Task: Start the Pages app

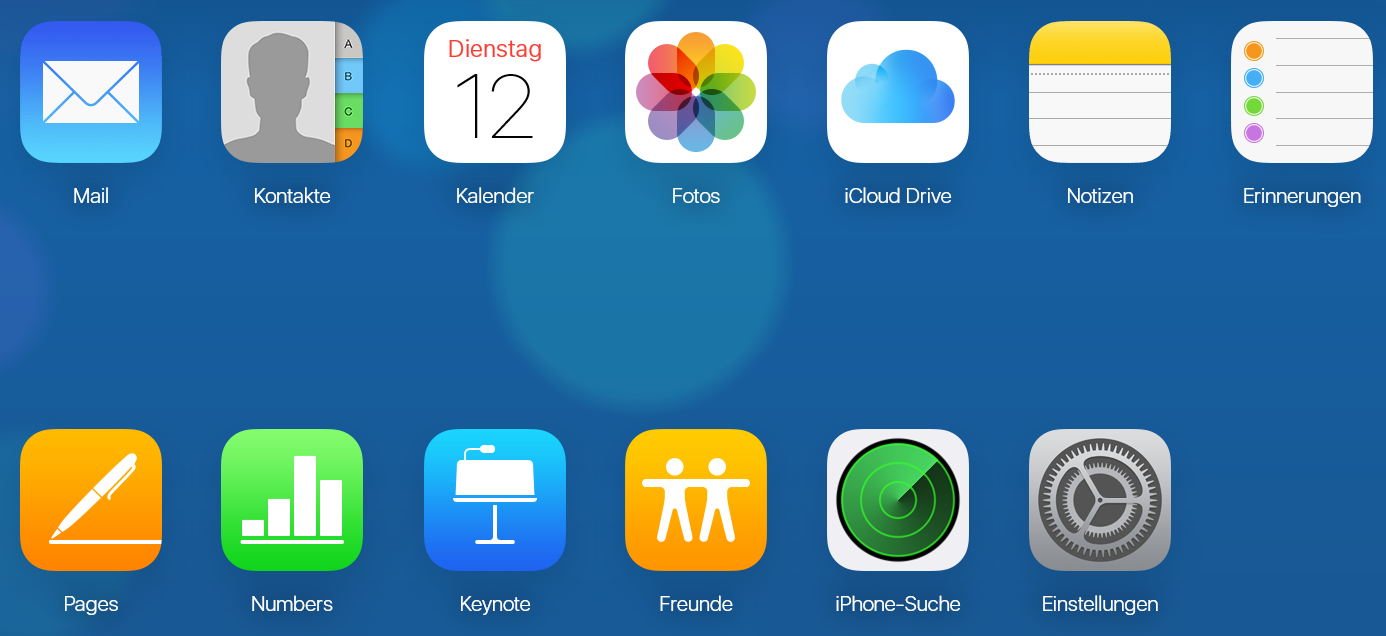Action: pos(91,500)
